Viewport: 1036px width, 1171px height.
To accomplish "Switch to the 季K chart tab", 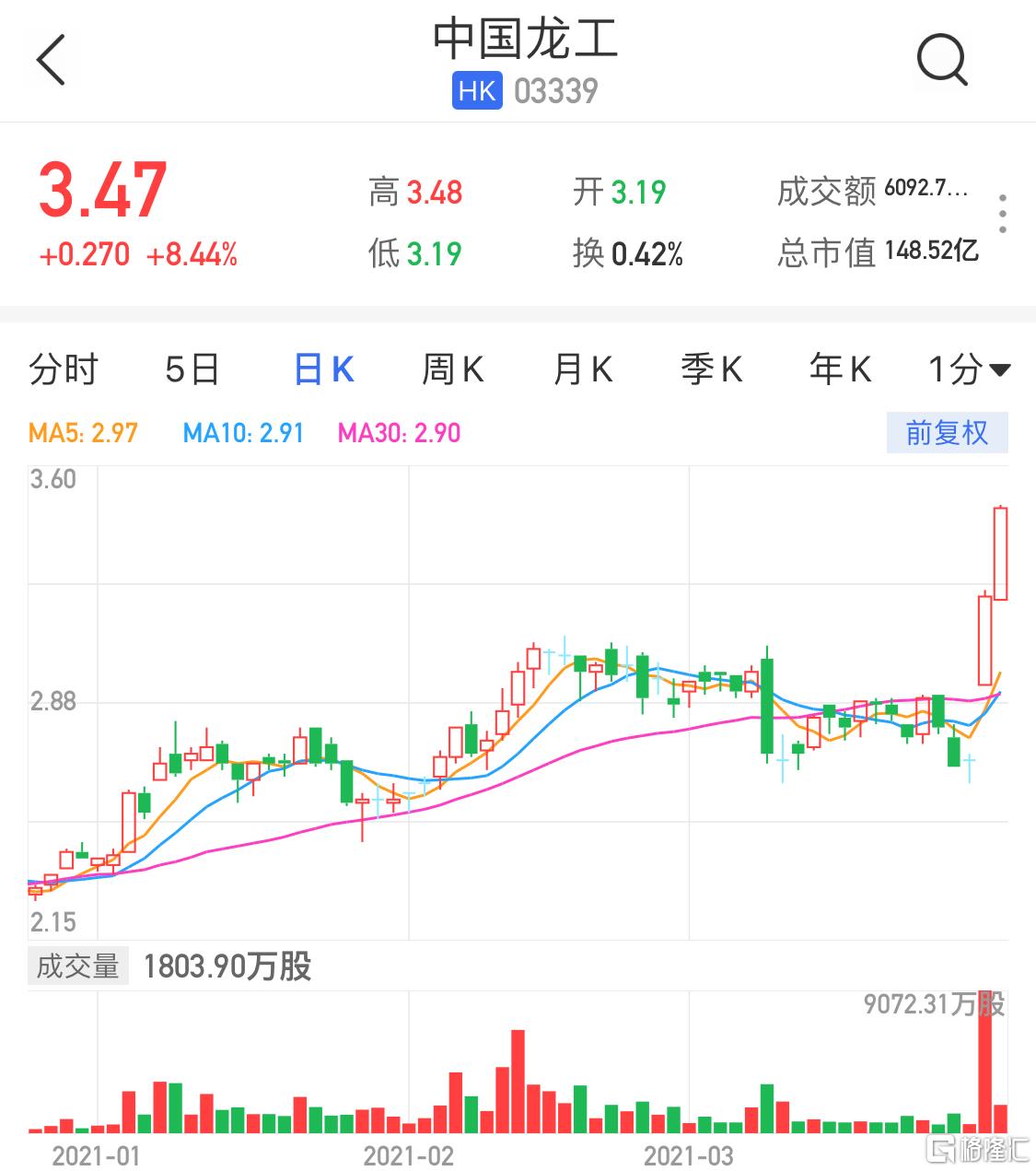I will click(711, 369).
